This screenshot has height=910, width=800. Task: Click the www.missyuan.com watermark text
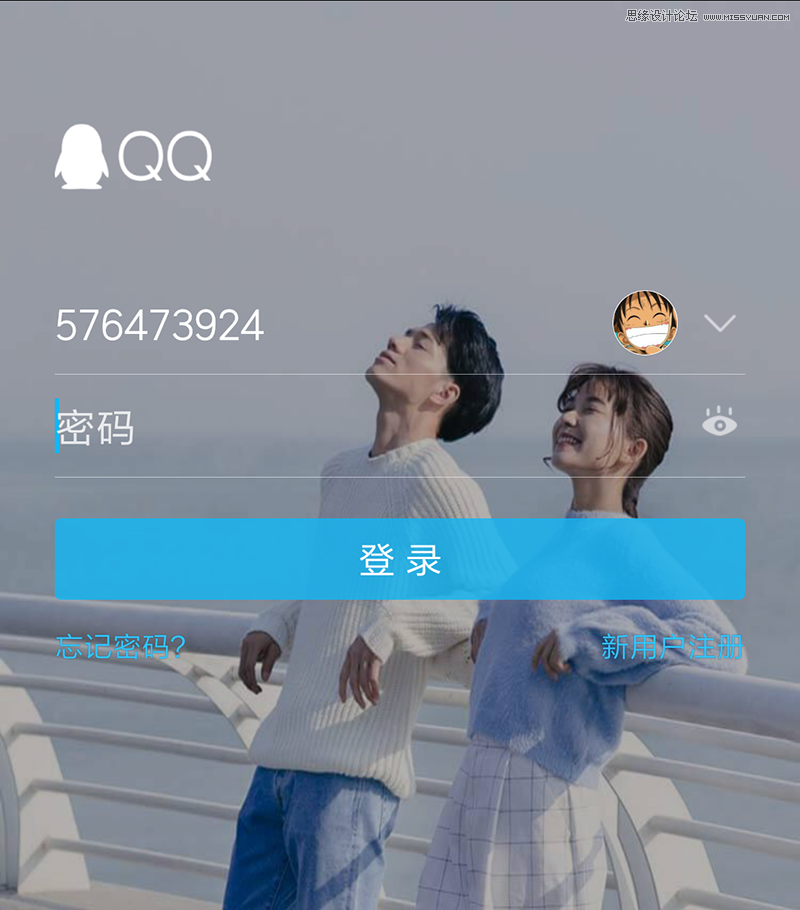pyautogui.click(x=745, y=15)
